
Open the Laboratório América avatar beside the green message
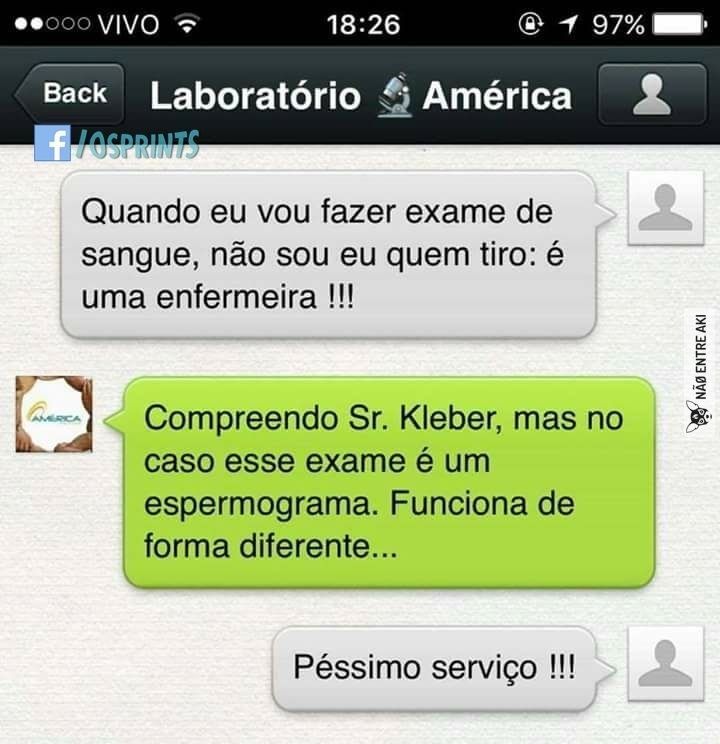coord(54,414)
